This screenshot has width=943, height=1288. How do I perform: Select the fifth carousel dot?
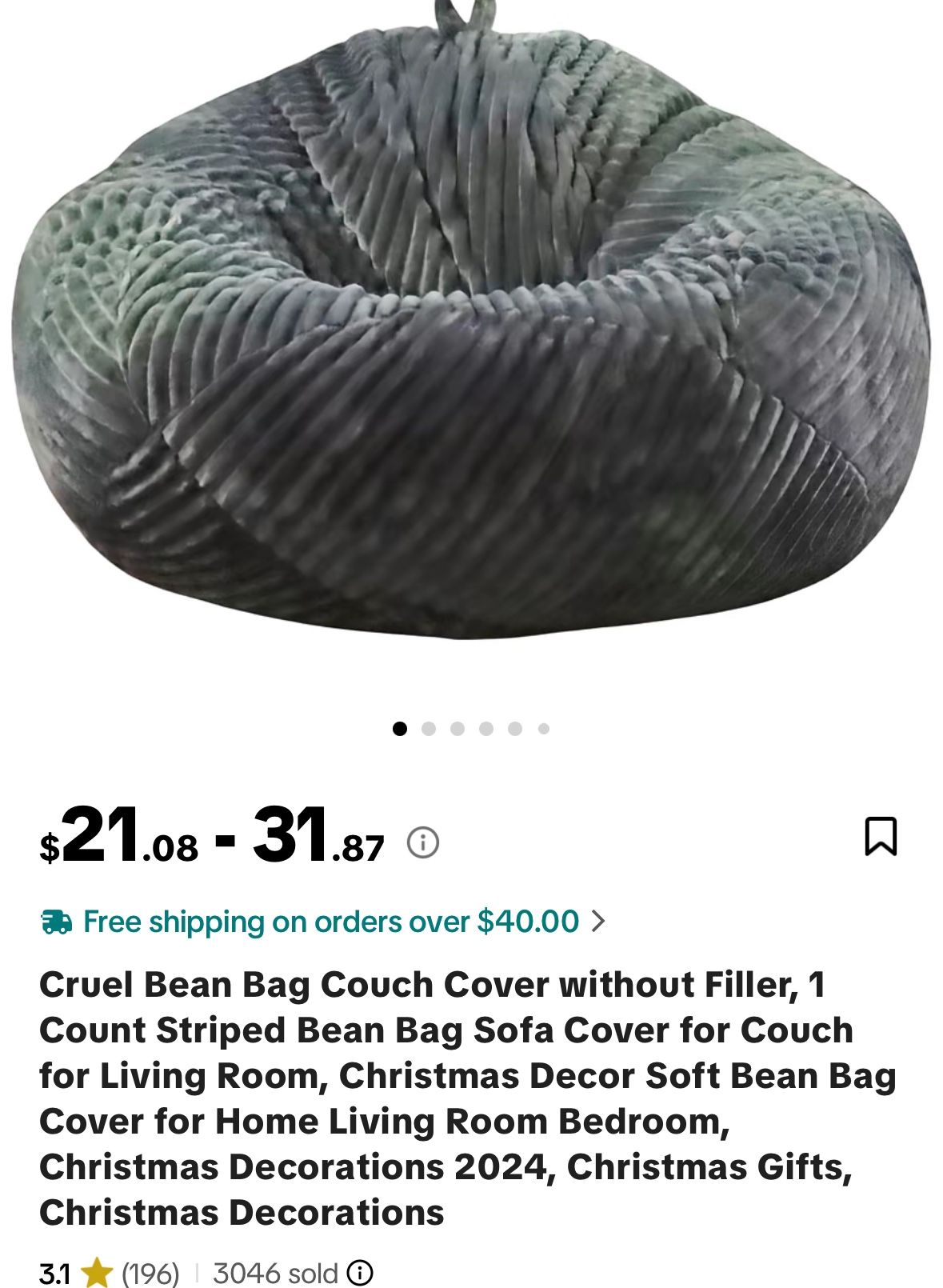coord(517,727)
